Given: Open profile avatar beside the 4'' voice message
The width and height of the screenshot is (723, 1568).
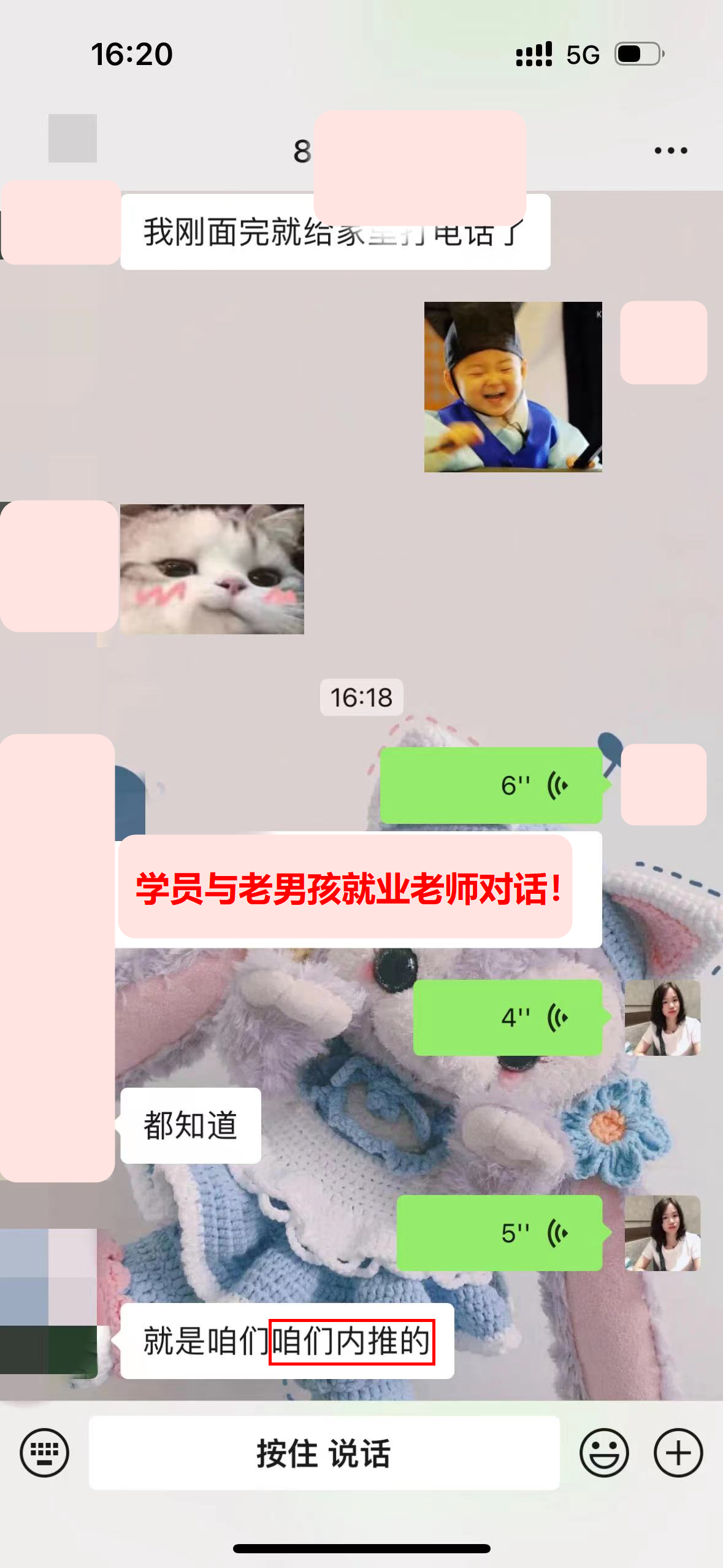Looking at the screenshot, I should click(662, 1018).
